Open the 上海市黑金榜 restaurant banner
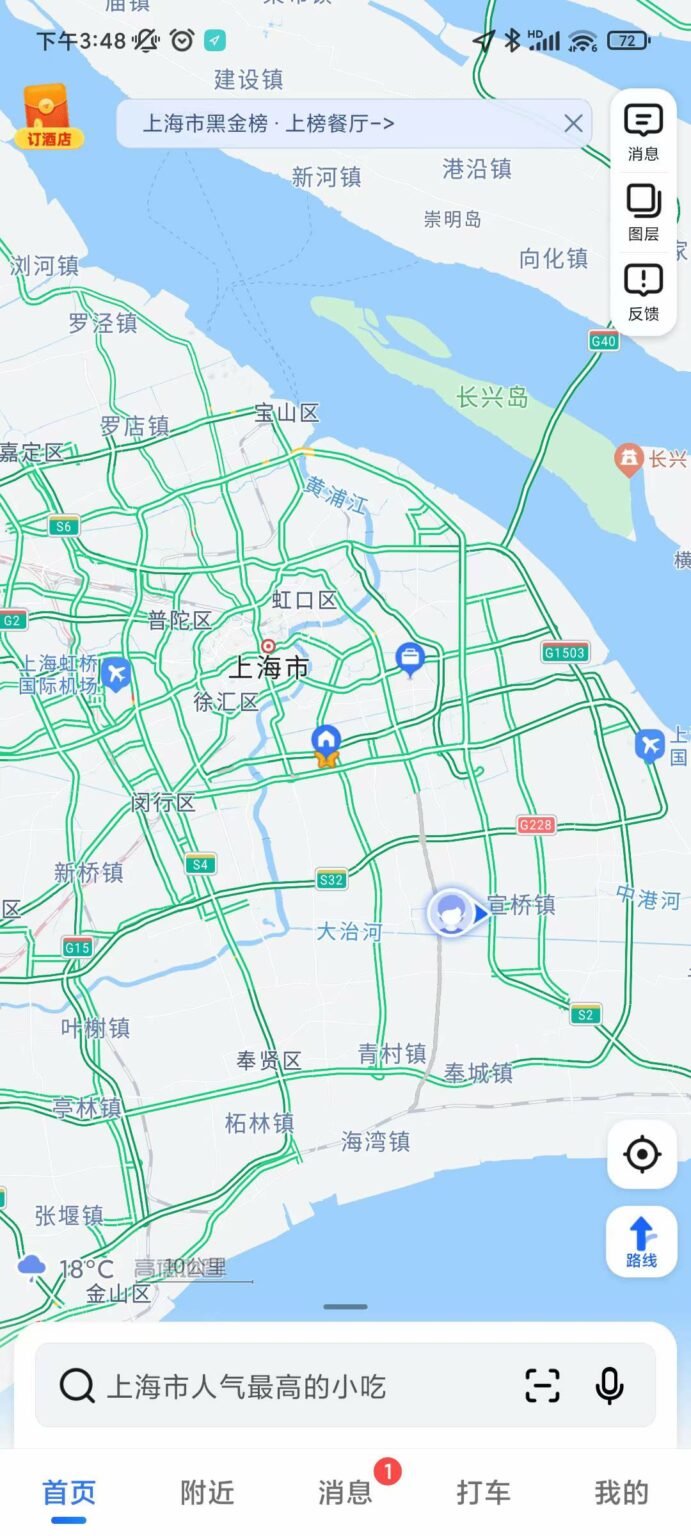This screenshot has width=691, height=1536. 268,124
